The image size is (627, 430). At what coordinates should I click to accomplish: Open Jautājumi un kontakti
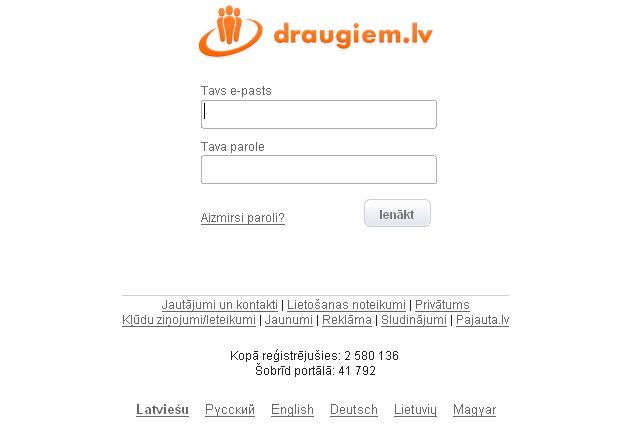[x=220, y=305]
